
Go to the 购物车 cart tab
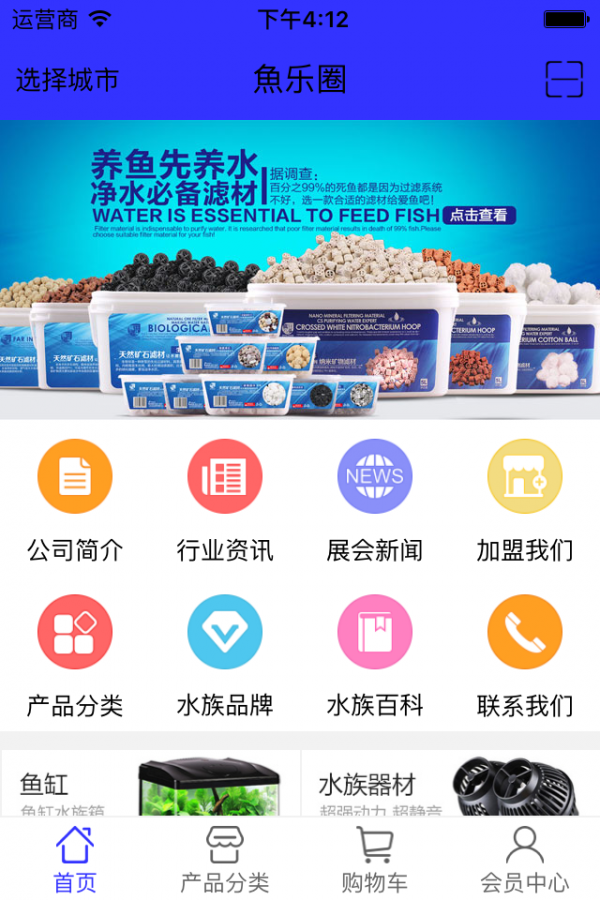tap(375, 858)
